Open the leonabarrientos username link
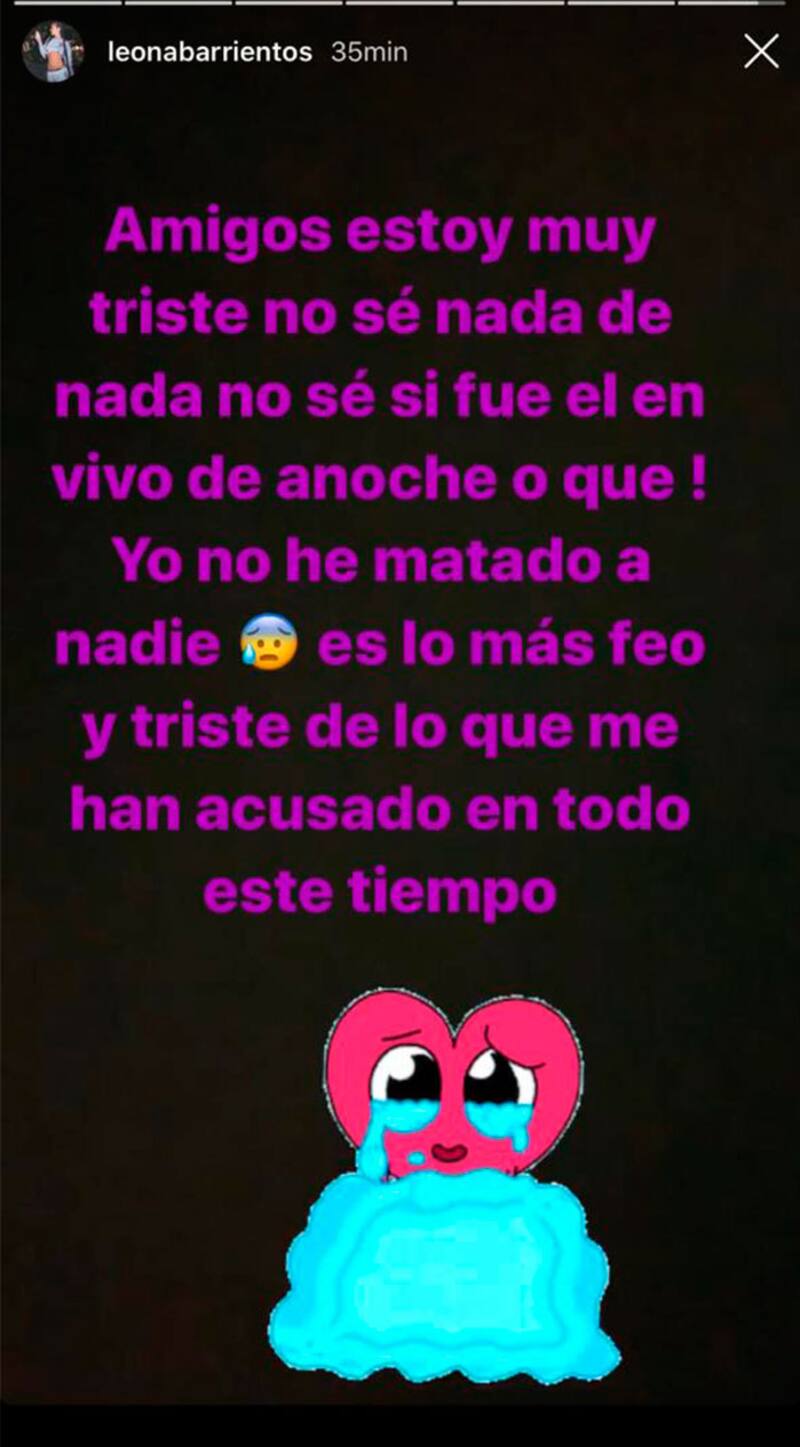Image resolution: width=800 pixels, height=1447 pixels. (209, 52)
